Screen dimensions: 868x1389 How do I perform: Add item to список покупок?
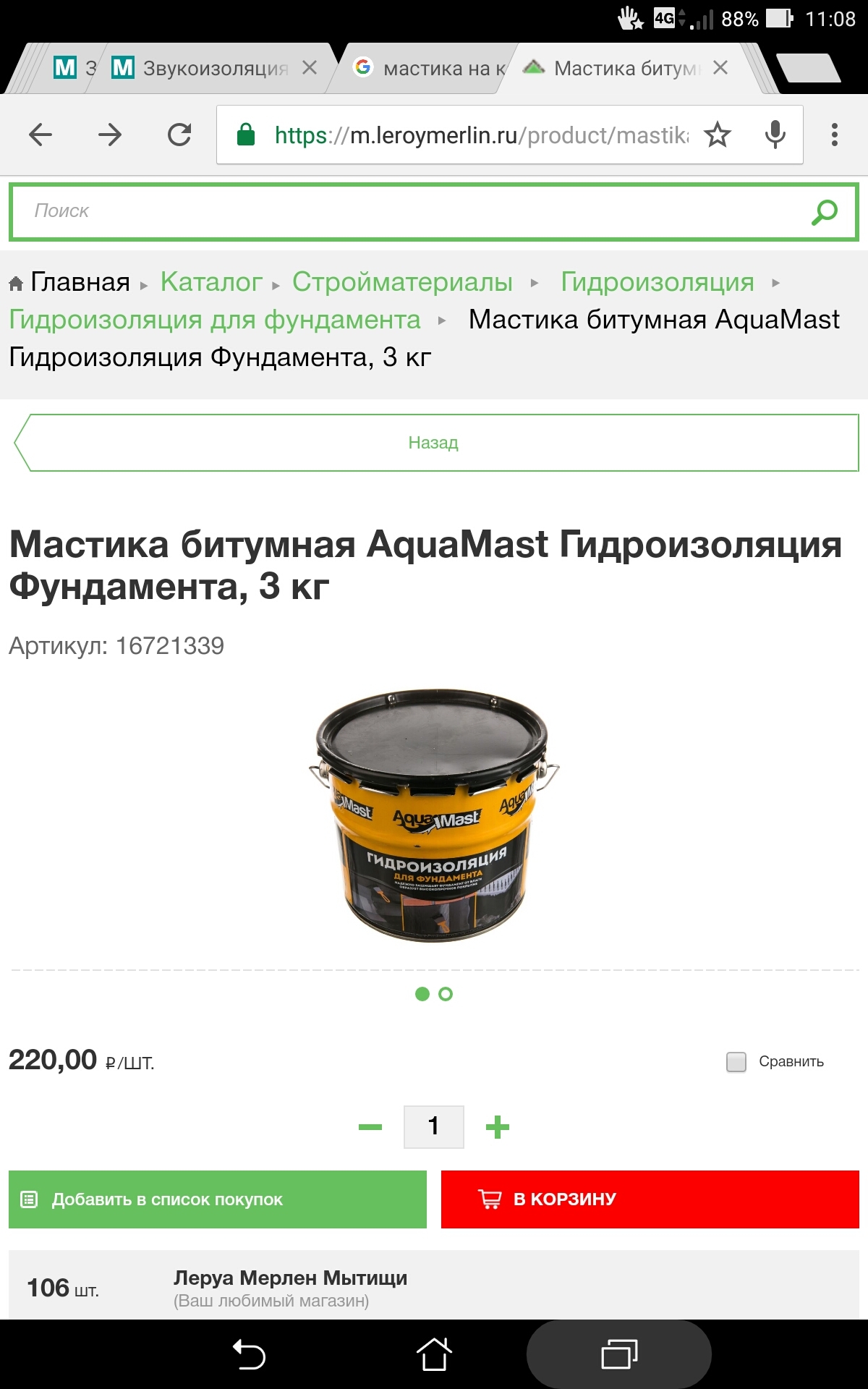click(217, 1199)
